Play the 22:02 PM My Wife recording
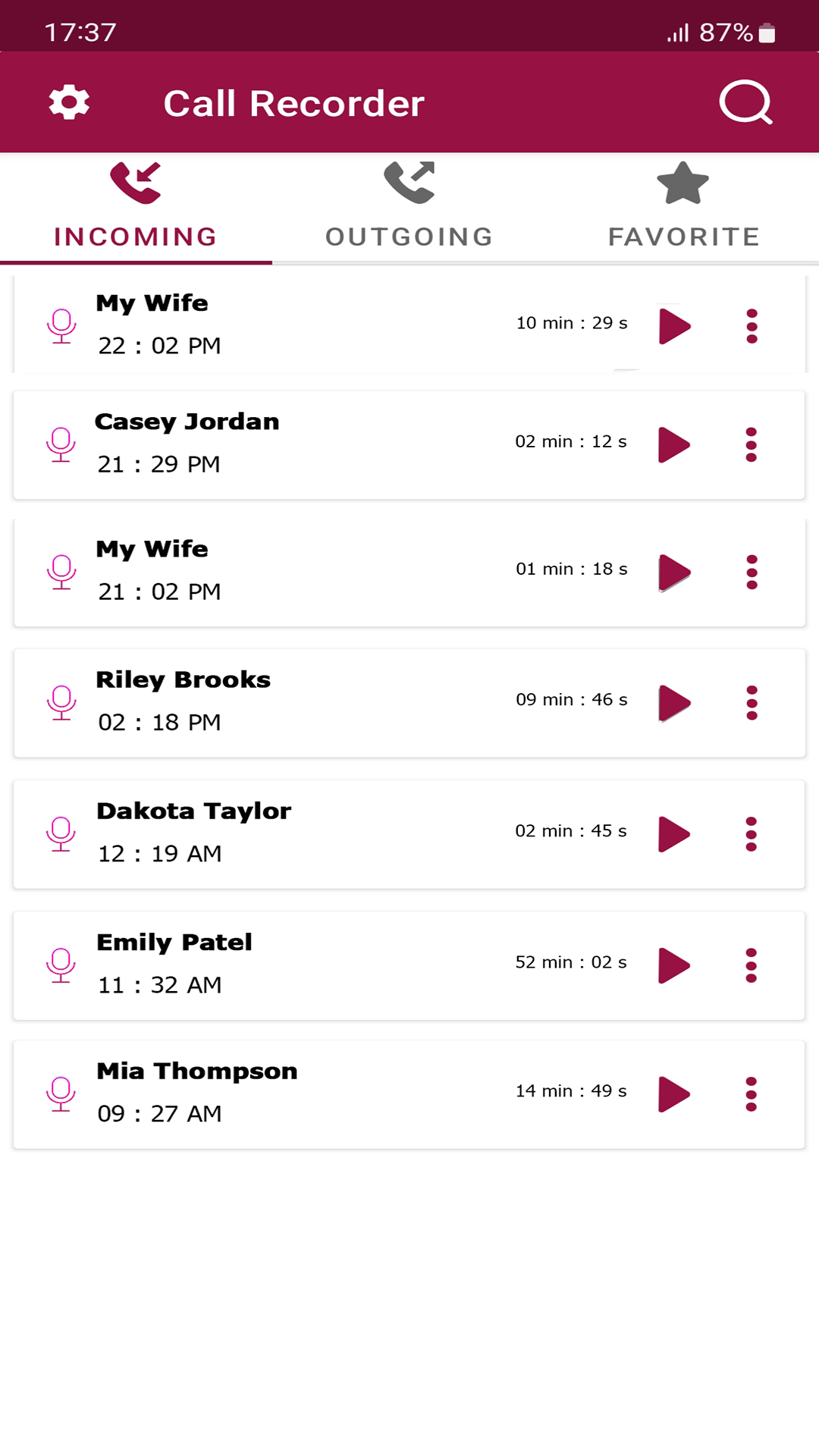Image resolution: width=819 pixels, height=1456 pixels. tap(674, 326)
